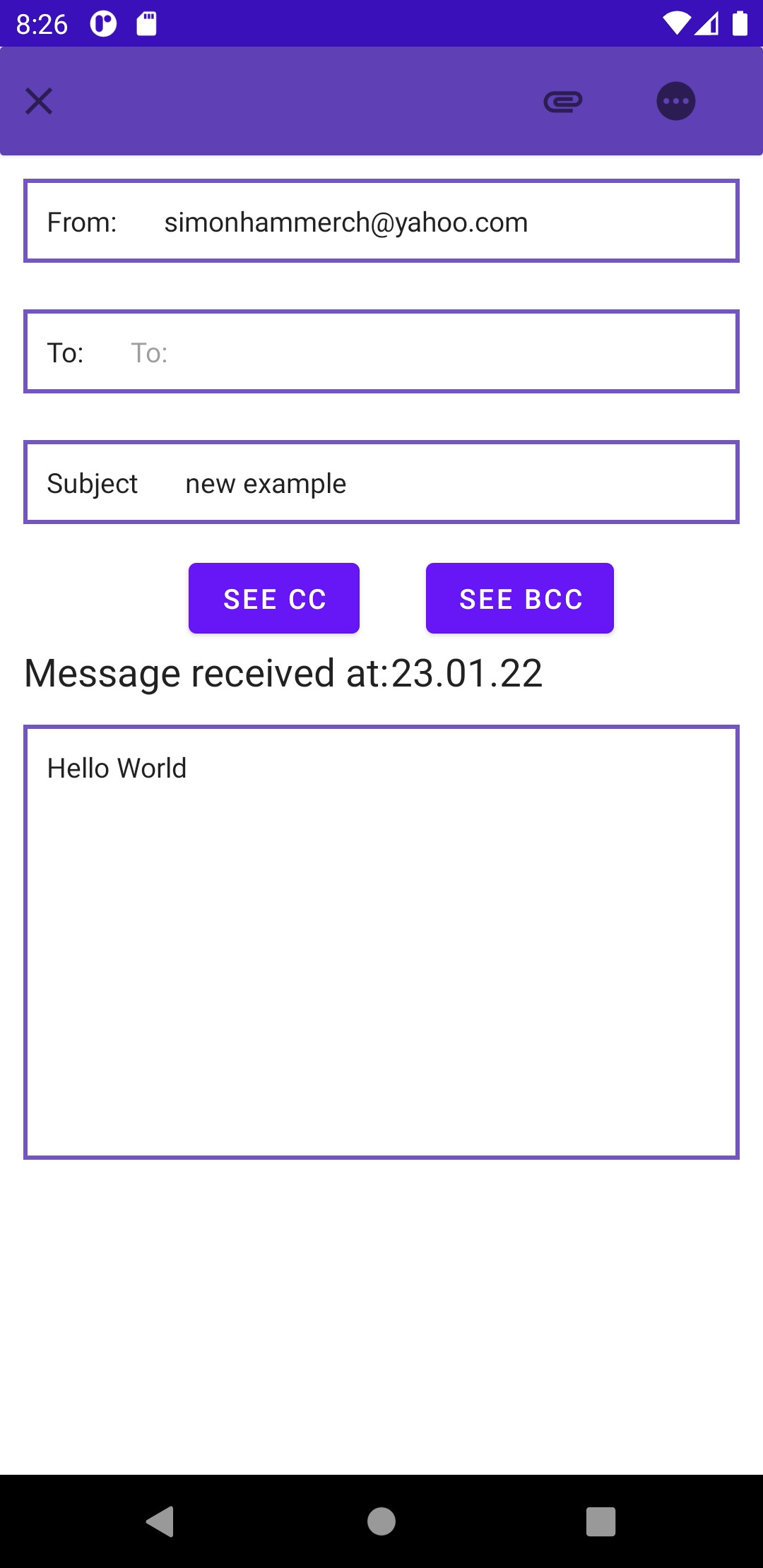Open the three-dot more options menu
This screenshot has height=1568, width=763.
coord(676,102)
